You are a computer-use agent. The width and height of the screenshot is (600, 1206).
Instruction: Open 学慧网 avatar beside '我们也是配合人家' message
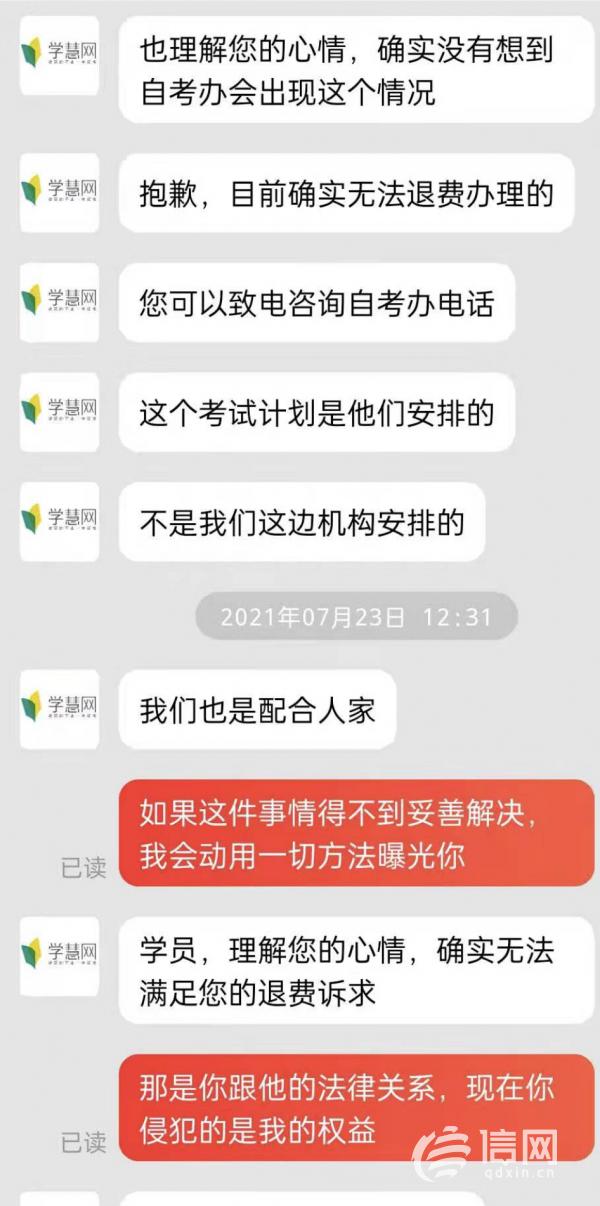coord(60,708)
